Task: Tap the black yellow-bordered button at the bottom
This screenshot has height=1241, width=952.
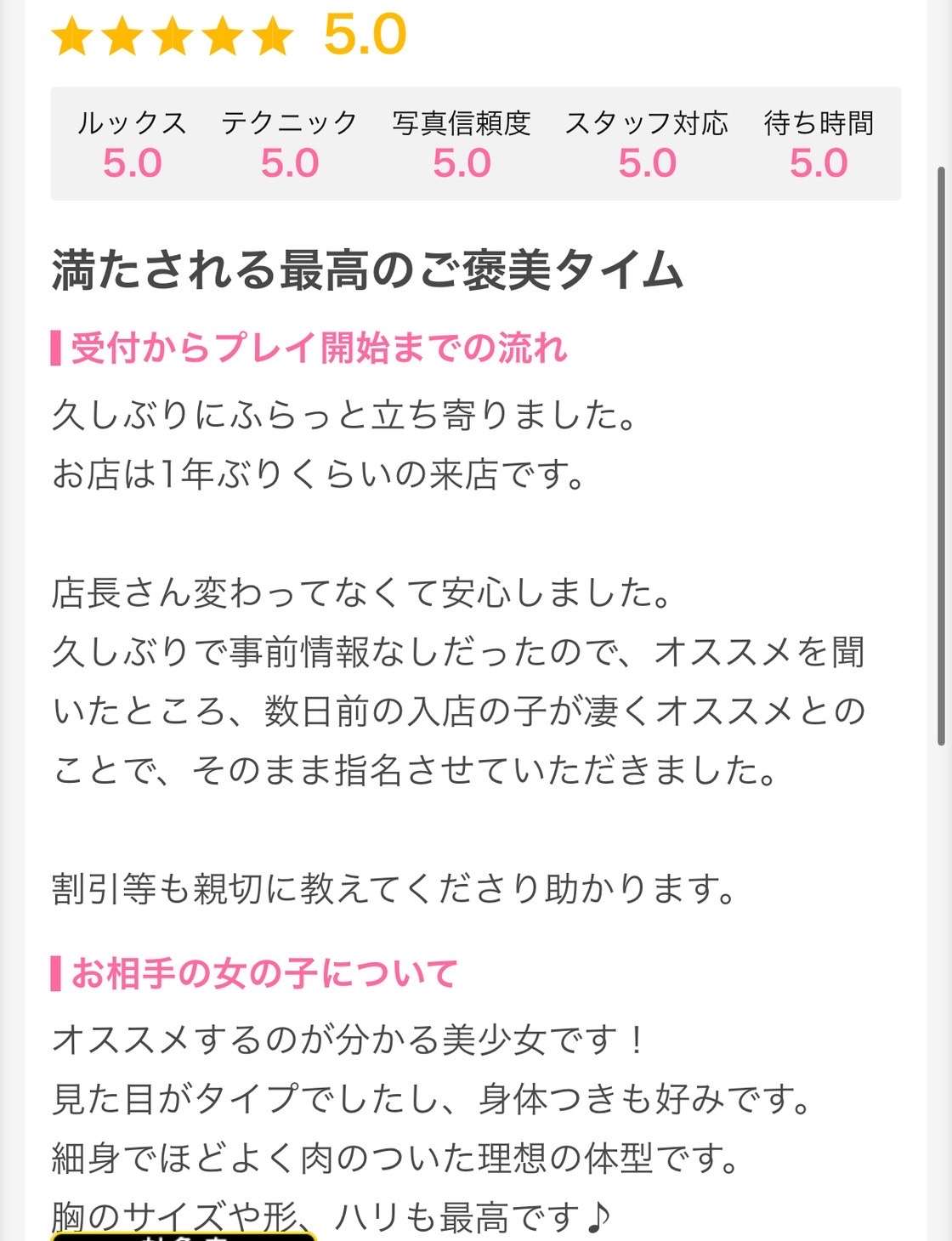Action: 183,1235
